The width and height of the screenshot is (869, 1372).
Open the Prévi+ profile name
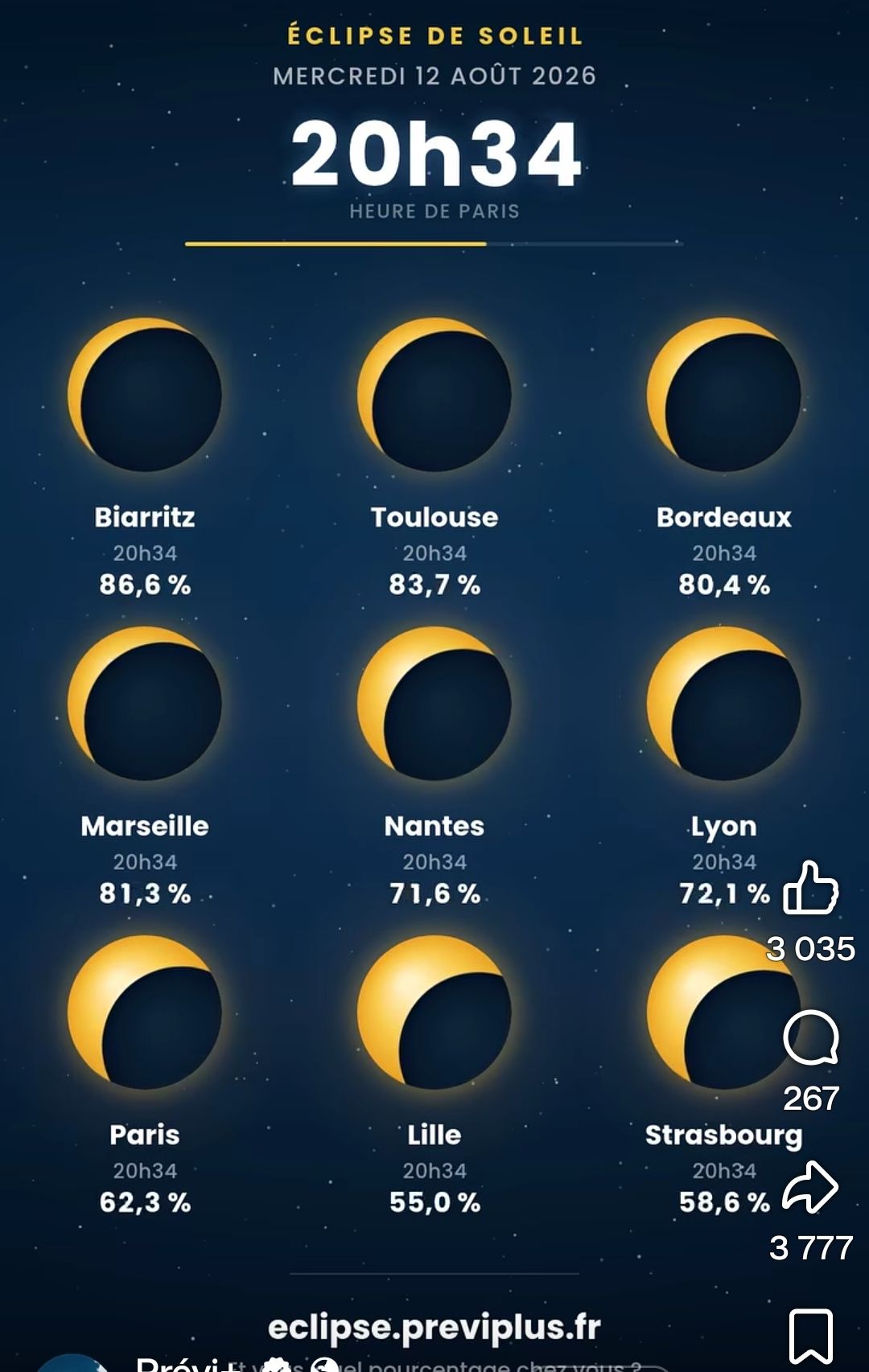click(x=188, y=1363)
